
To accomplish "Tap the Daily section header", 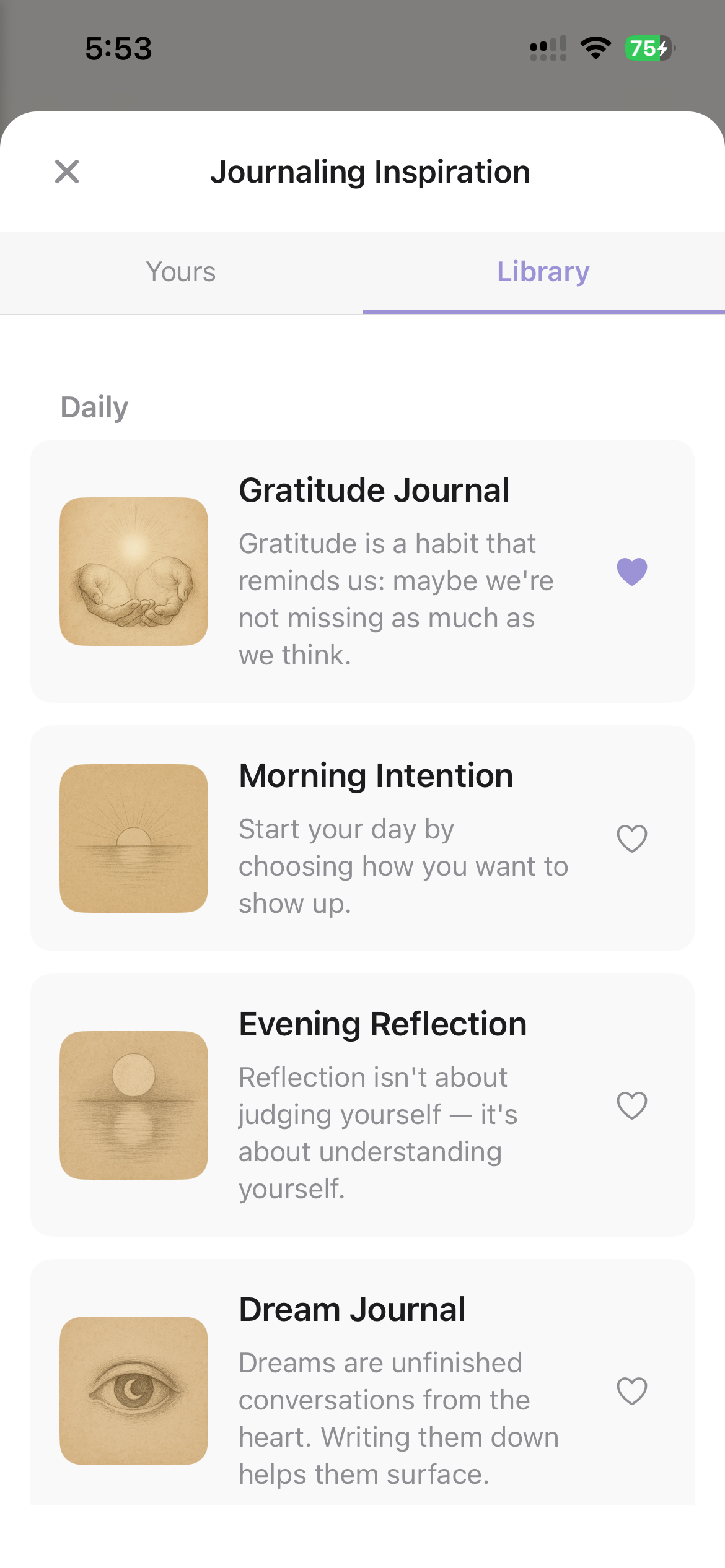I will (x=94, y=407).
